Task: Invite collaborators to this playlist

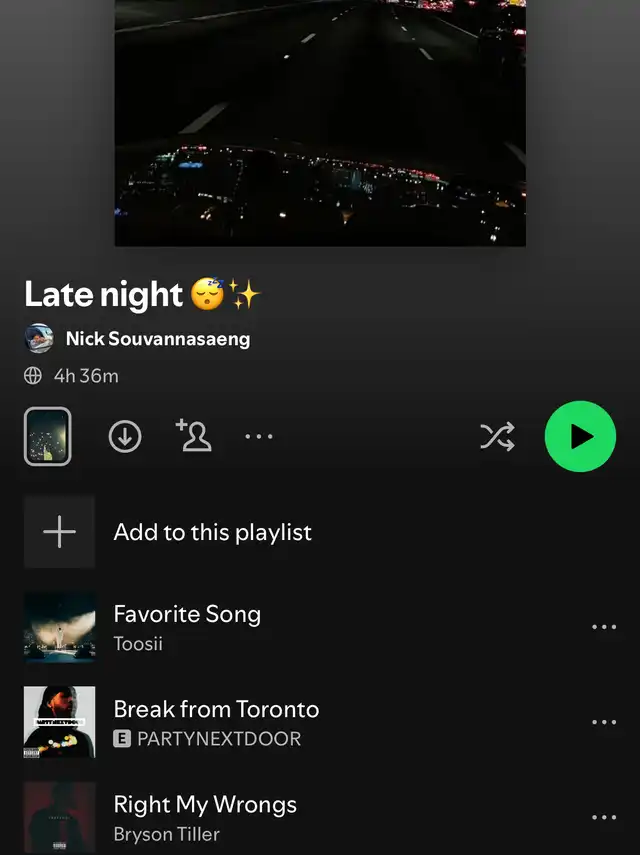Action: pyautogui.click(x=194, y=436)
